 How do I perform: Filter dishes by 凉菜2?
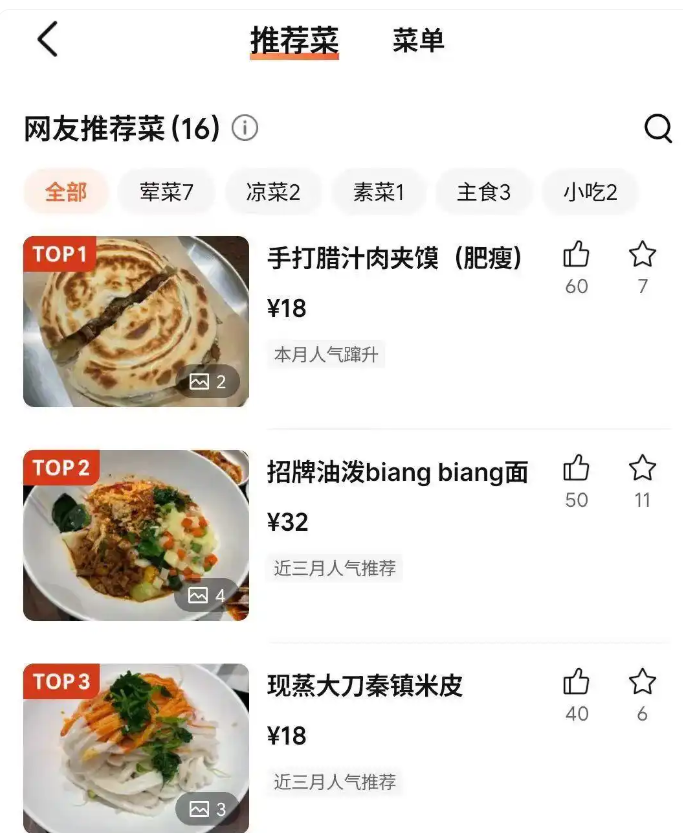(273, 192)
